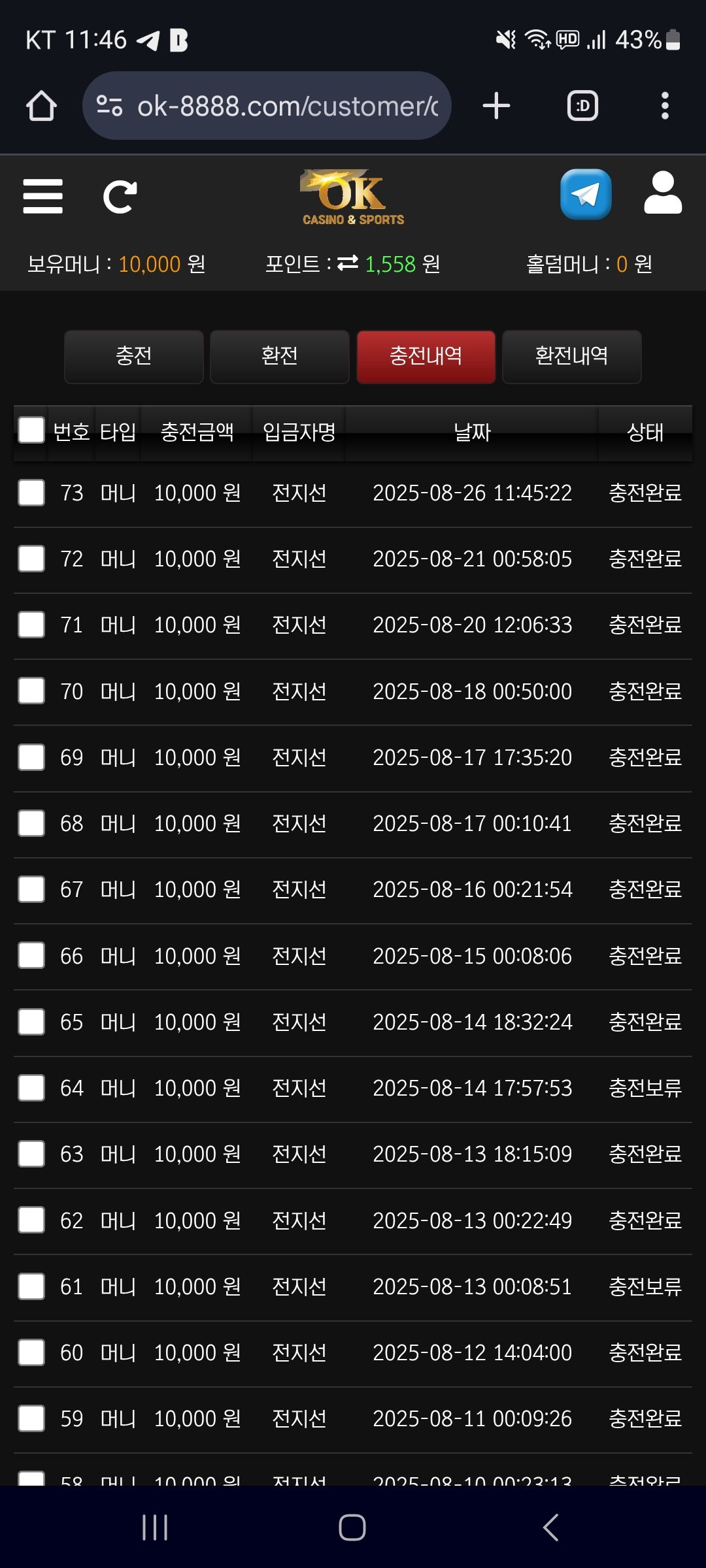The height and width of the screenshot is (1568, 706).
Task: Select the 충전내역 tab
Action: [426, 356]
